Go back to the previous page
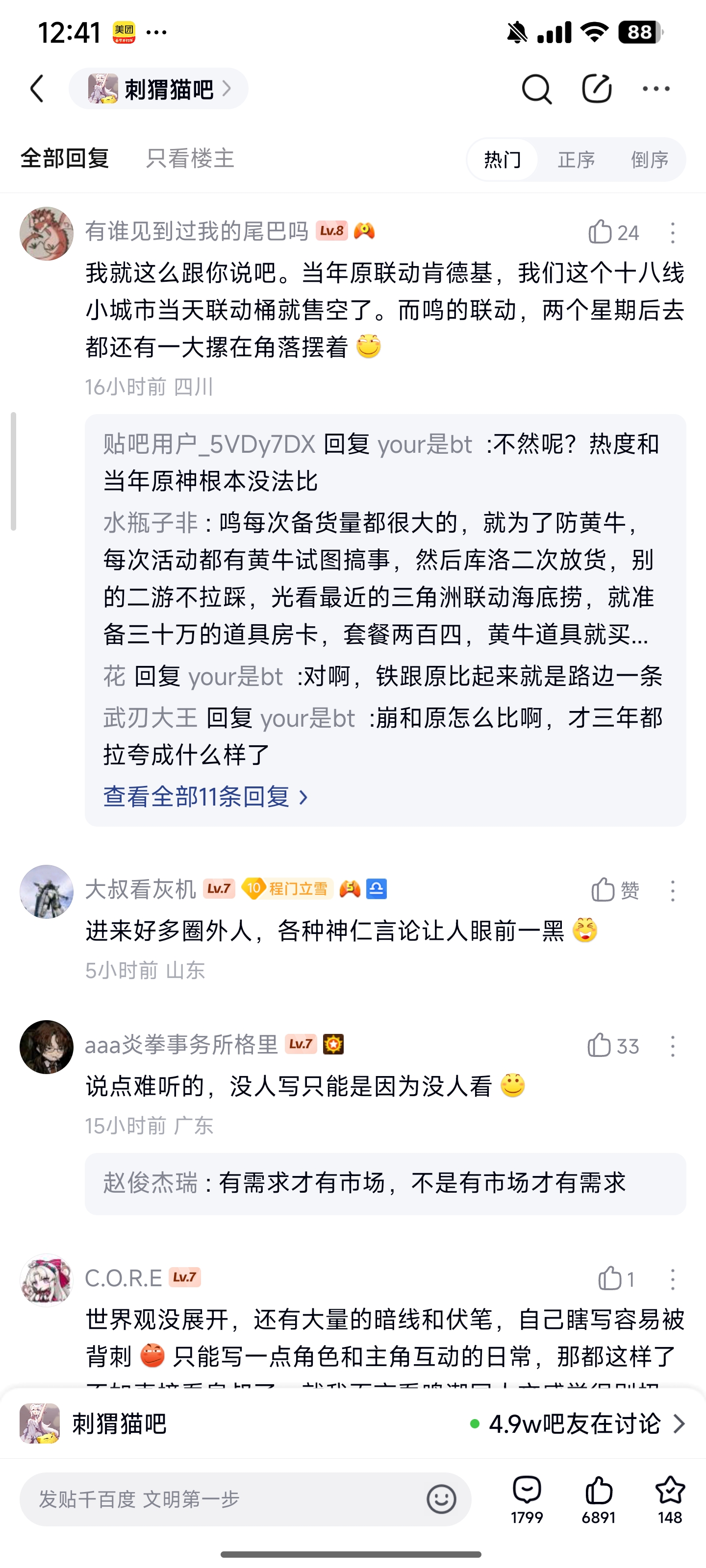The height and width of the screenshot is (1568, 706). pyautogui.click(x=38, y=89)
